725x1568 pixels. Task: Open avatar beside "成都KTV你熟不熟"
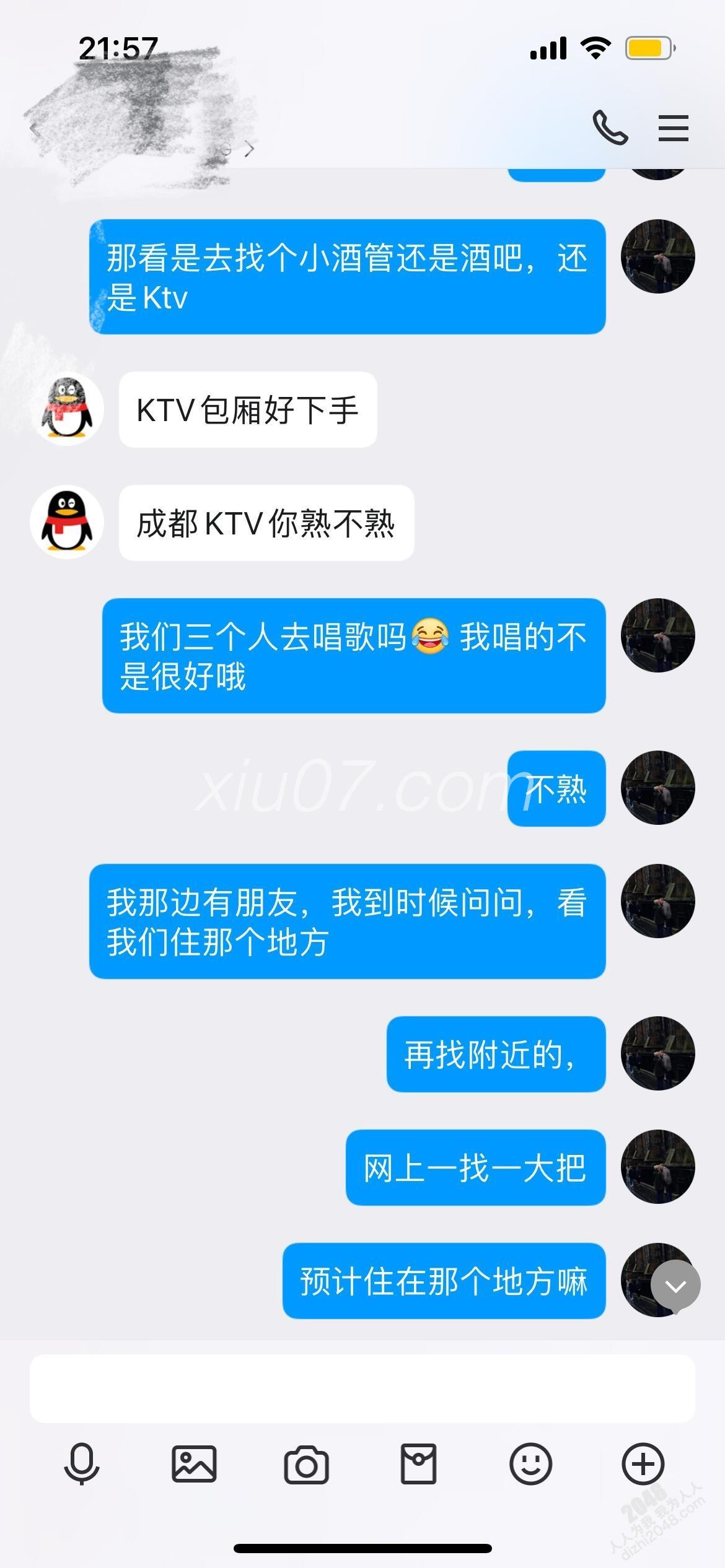tap(67, 522)
